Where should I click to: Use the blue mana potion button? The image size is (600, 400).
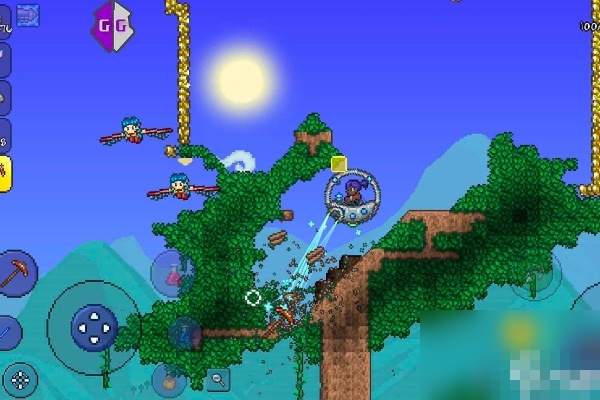185,332
